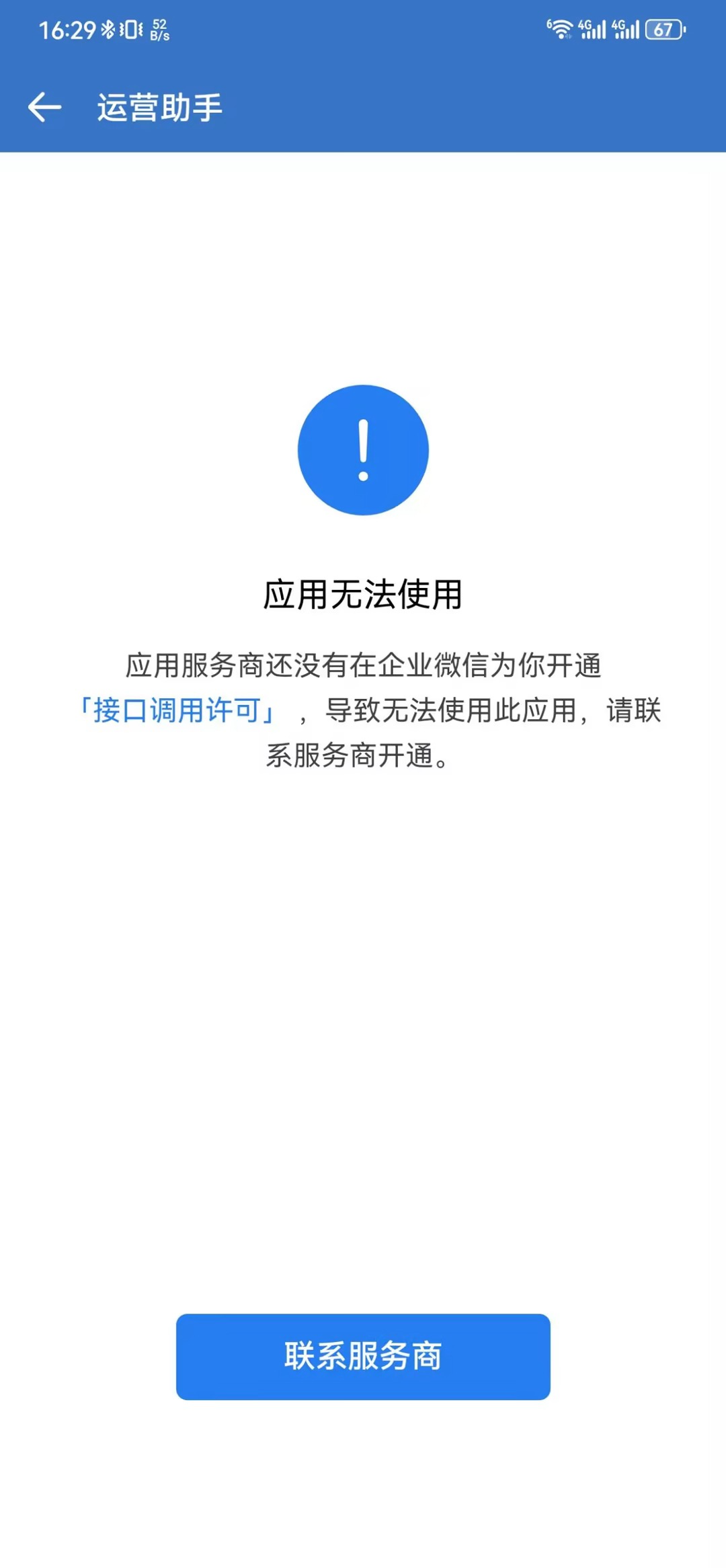Go back from 运营助手 page
726x1568 pixels.
(44, 108)
